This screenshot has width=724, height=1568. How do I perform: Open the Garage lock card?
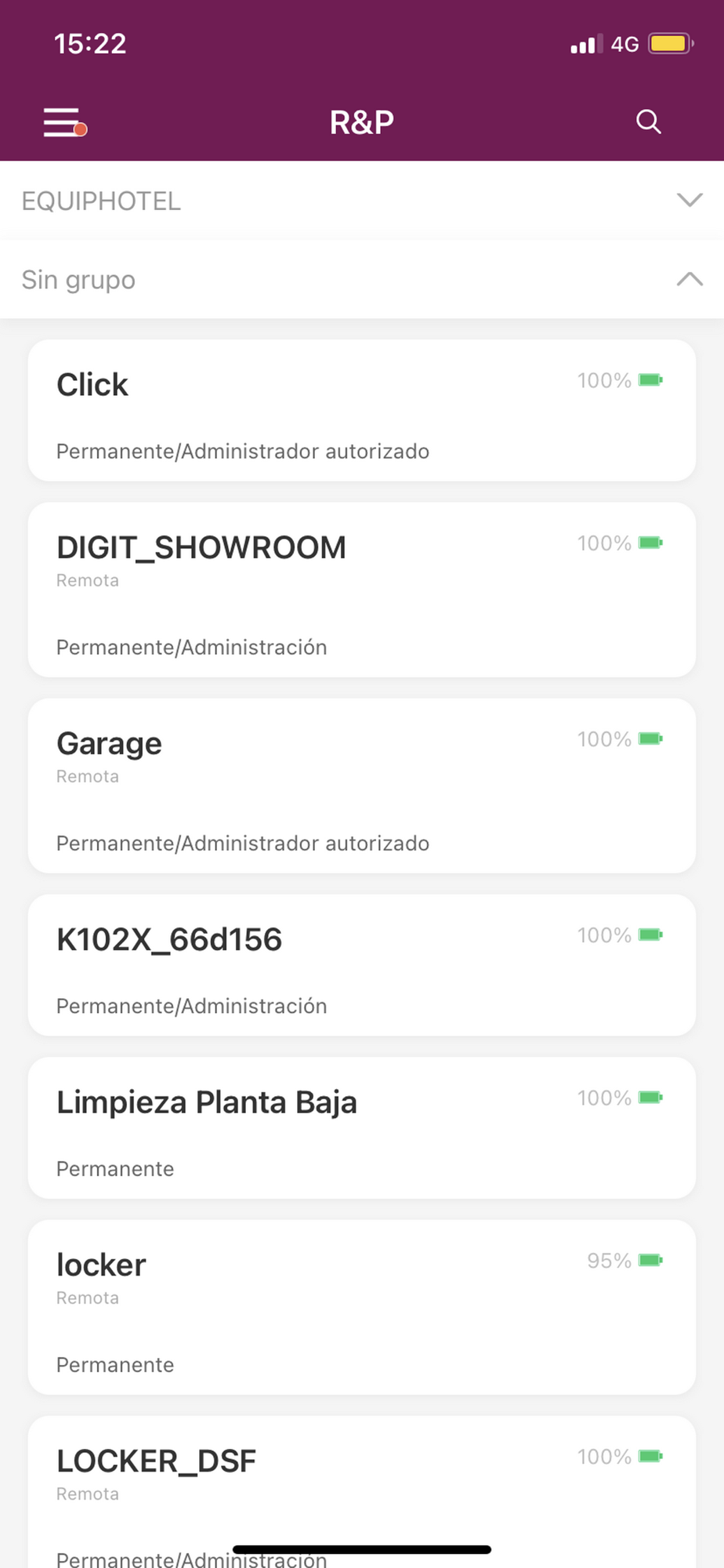pyautogui.click(x=361, y=786)
